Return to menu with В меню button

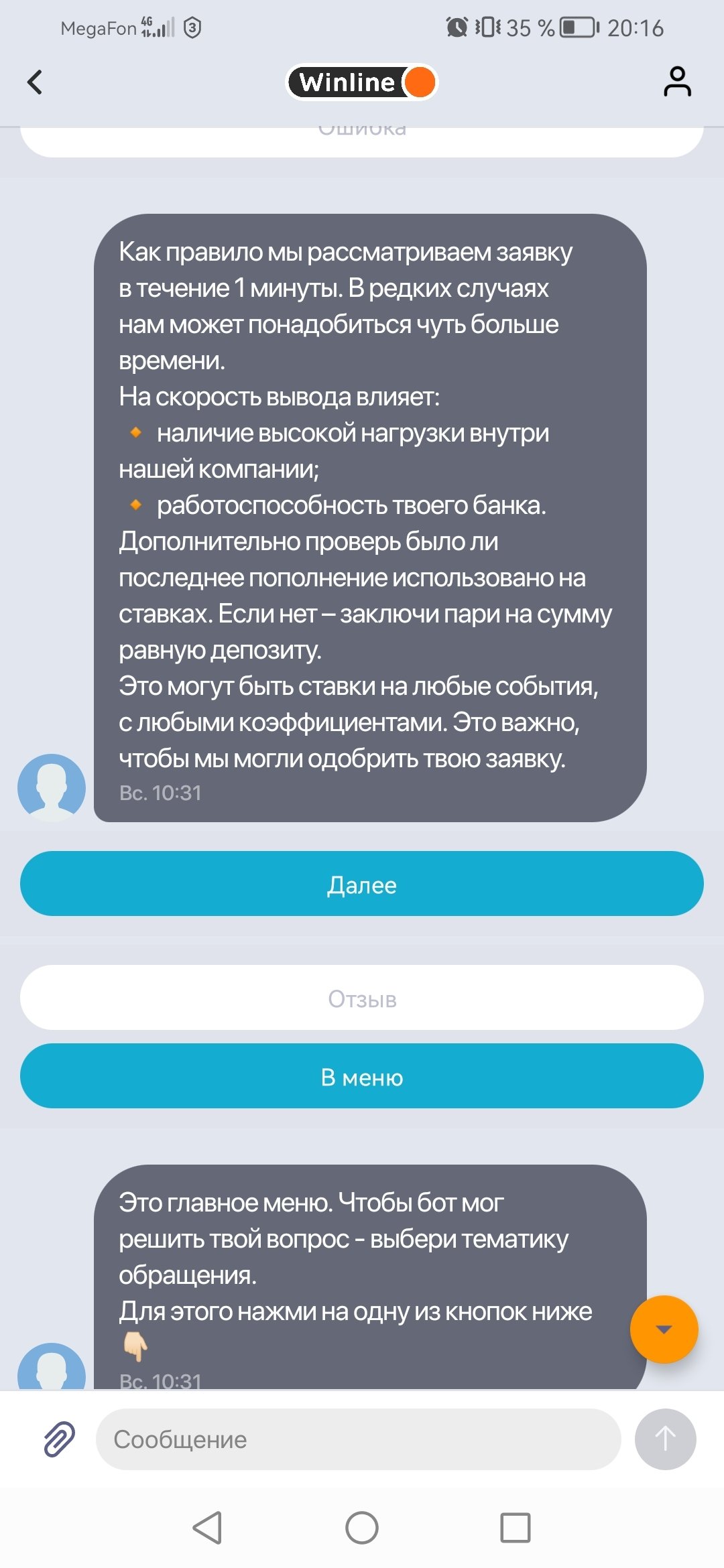click(362, 1076)
